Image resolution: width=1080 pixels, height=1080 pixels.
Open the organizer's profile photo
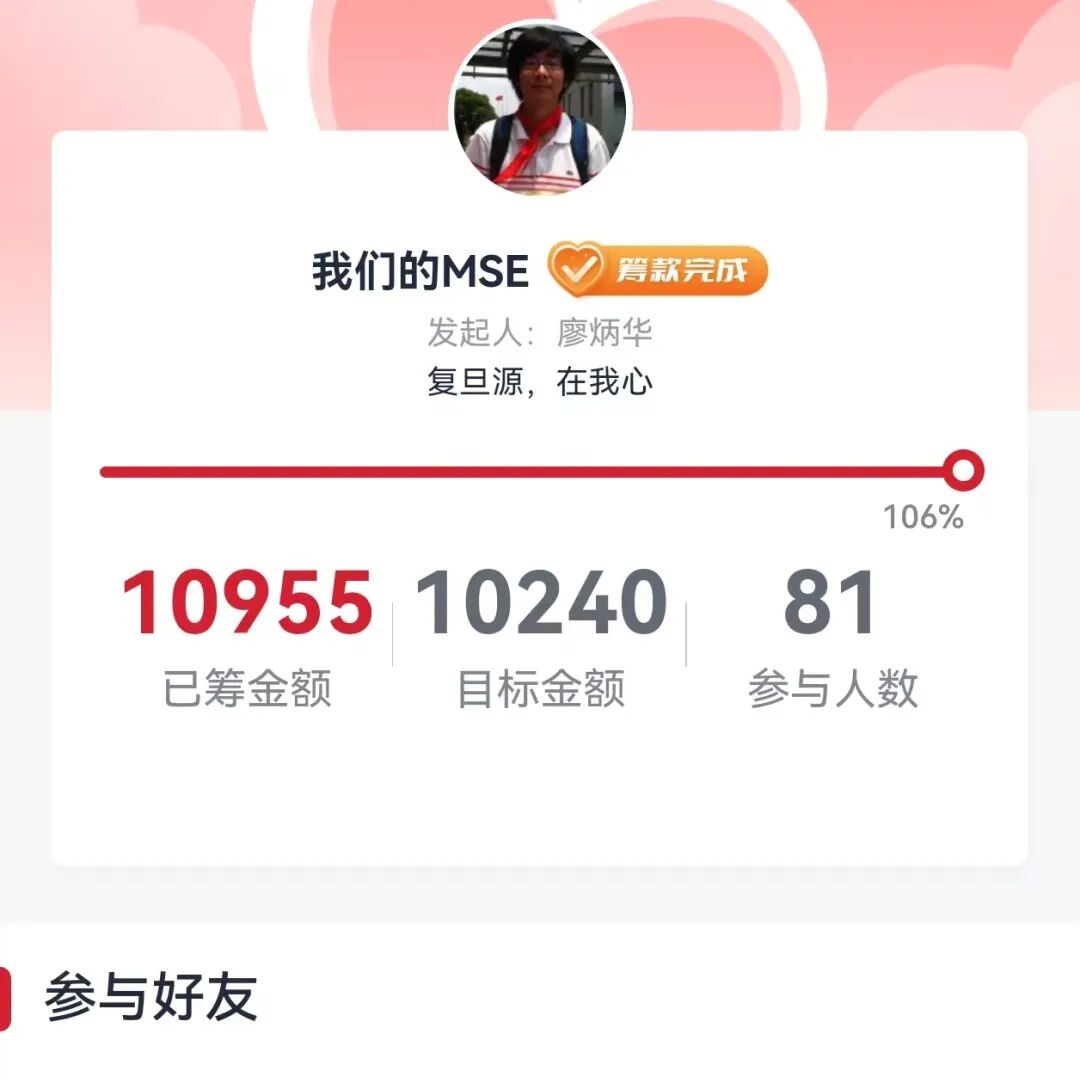click(540, 108)
